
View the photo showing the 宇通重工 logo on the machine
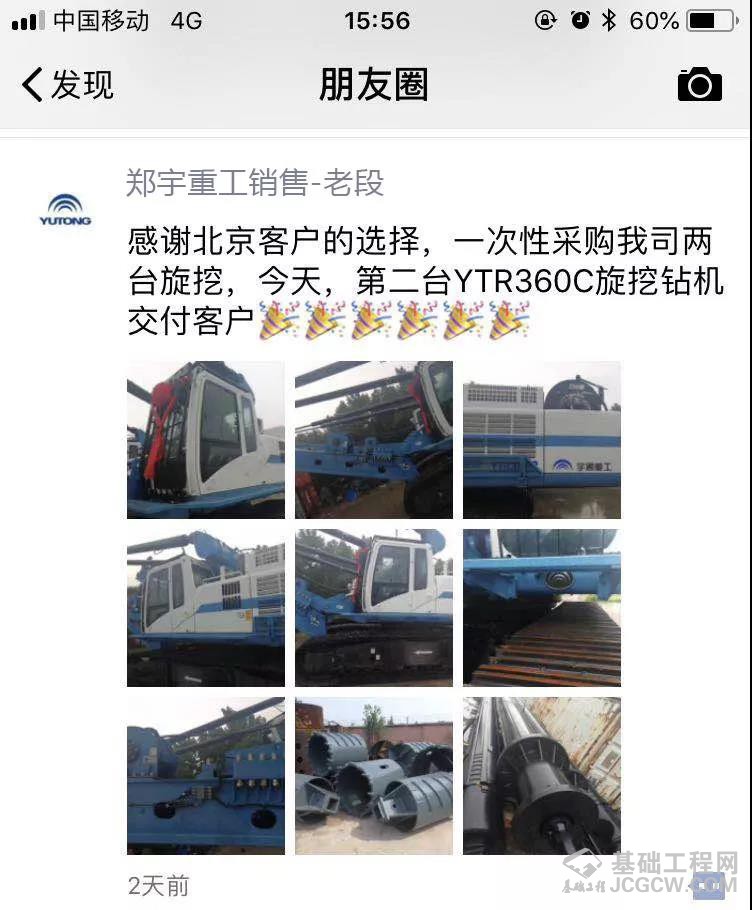[x=541, y=440]
